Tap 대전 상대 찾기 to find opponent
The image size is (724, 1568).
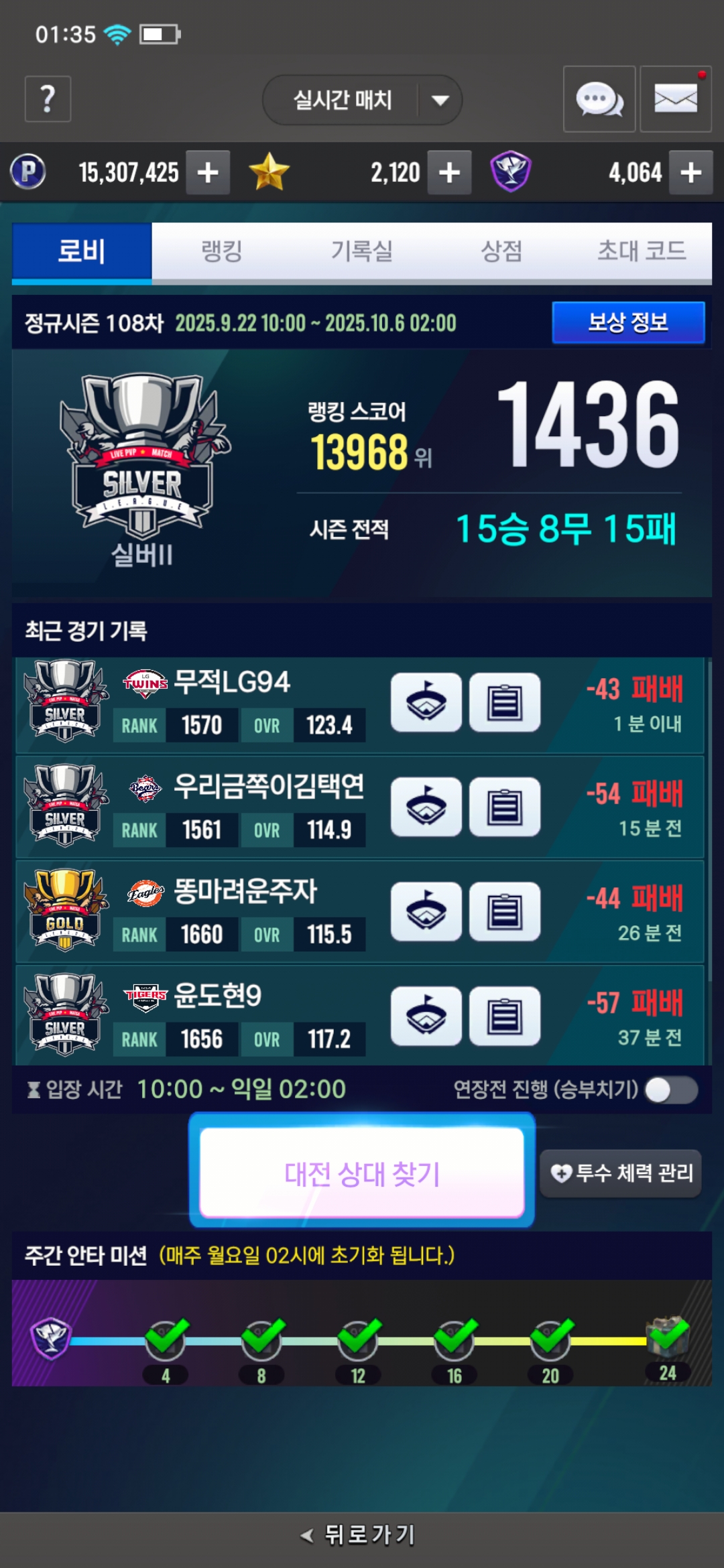[362, 1173]
